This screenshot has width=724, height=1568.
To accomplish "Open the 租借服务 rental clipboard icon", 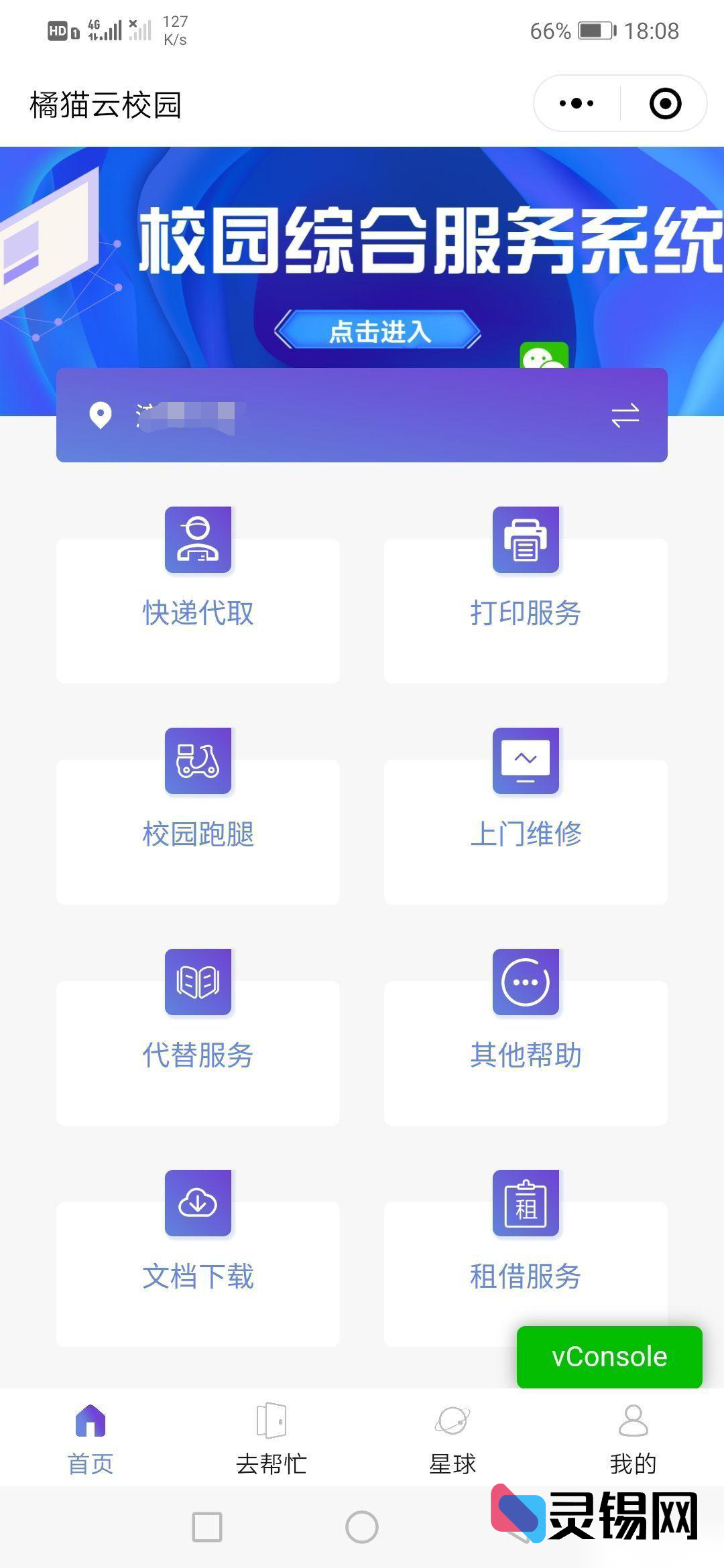I will click(526, 1203).
